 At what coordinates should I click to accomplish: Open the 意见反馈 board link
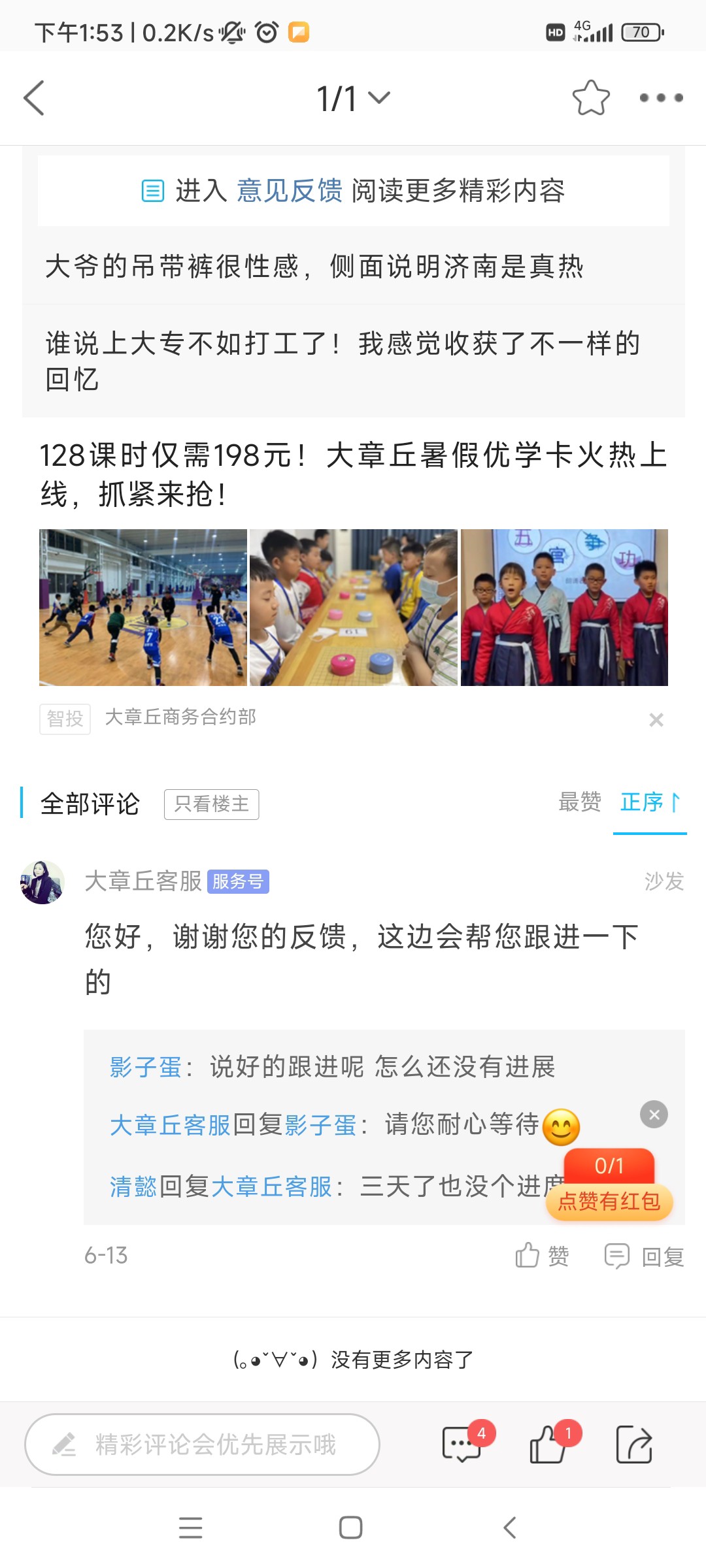pos(289,191)
